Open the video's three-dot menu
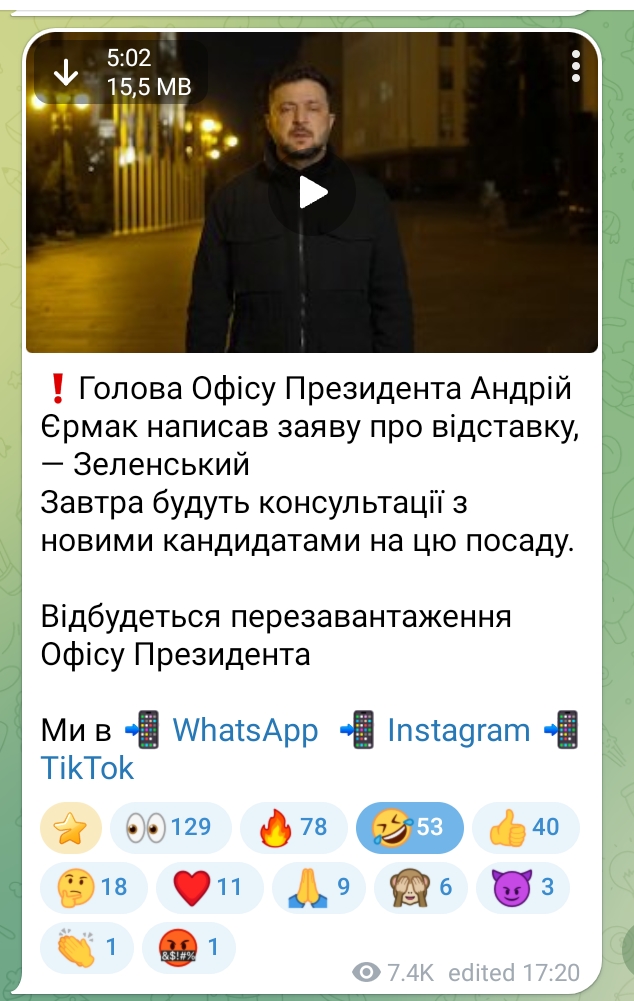 click(576, 66)
